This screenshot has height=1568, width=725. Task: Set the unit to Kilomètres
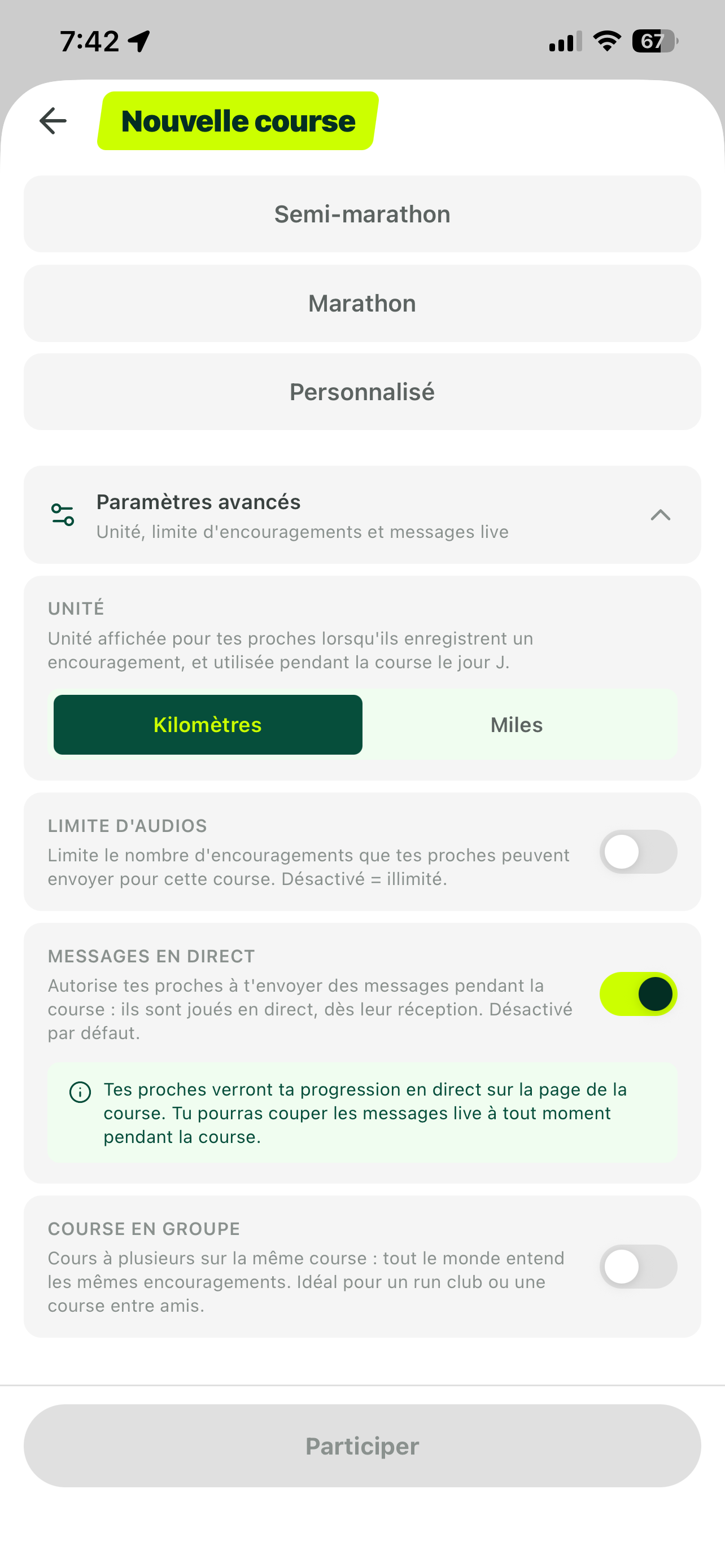coord(208,725)
